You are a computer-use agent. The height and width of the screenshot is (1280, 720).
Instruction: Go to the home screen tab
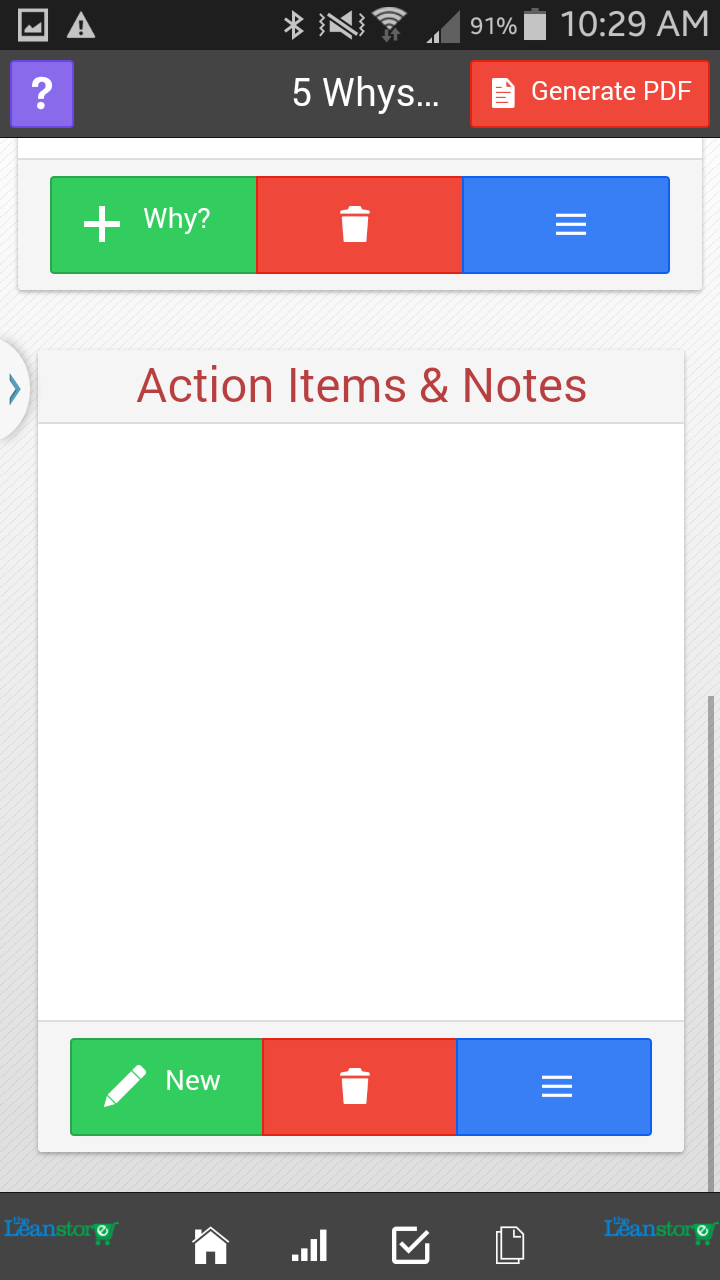coord(210,1245)
